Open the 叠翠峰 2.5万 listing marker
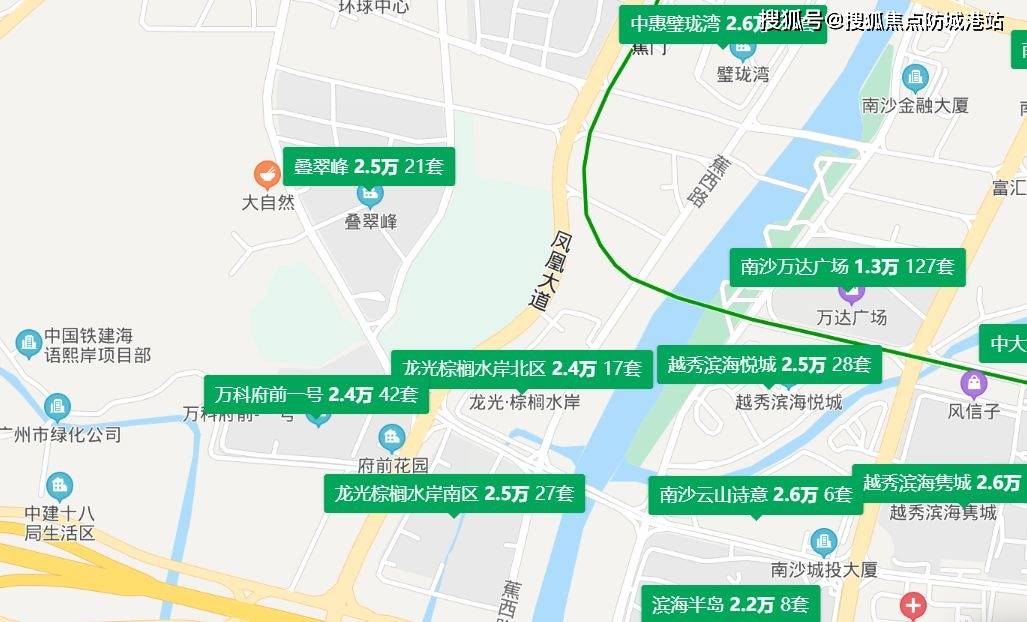 (x=369, y=166)
